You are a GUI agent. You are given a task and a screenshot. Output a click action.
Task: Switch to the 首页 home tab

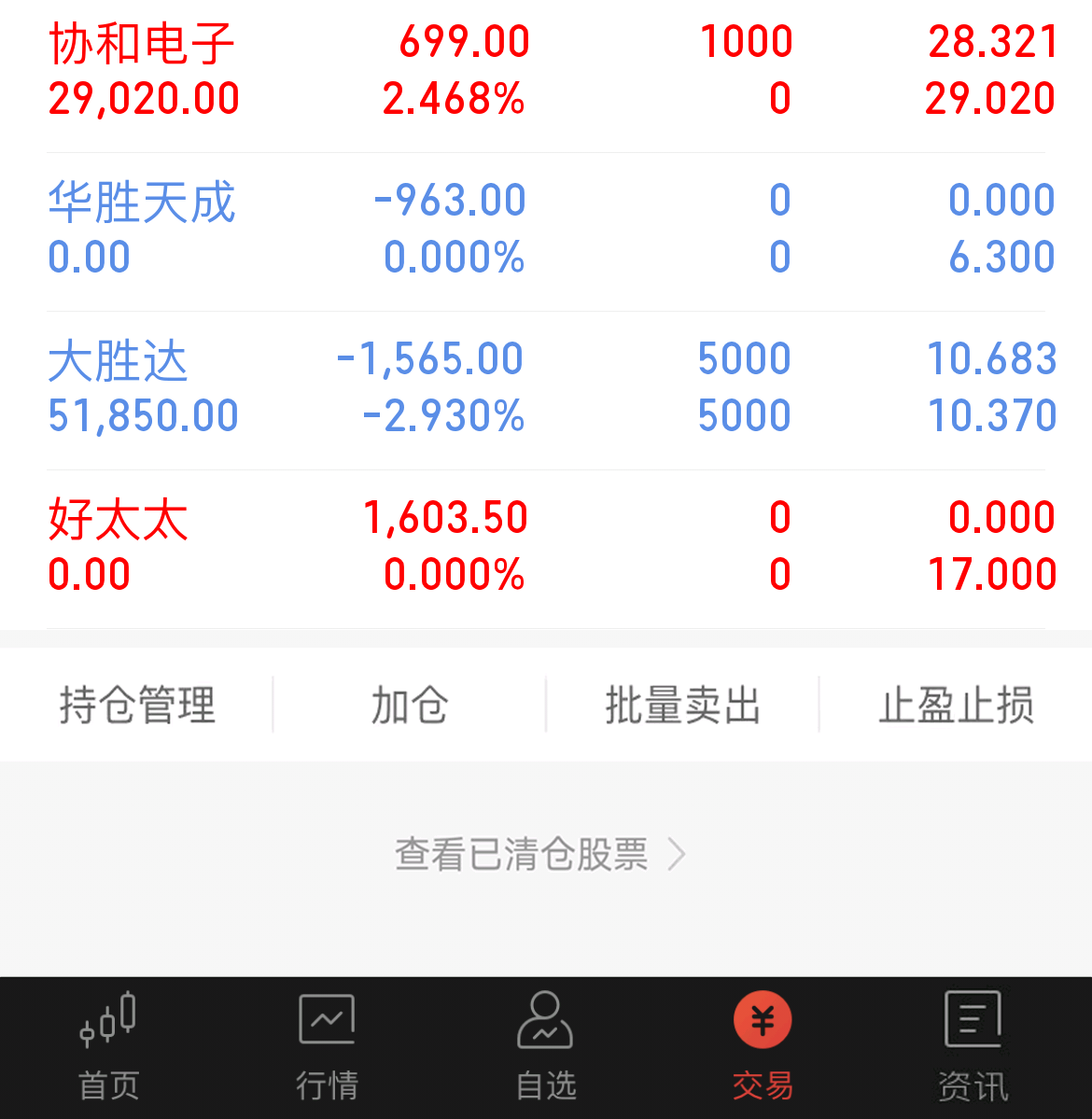[x=108, y=1048]
